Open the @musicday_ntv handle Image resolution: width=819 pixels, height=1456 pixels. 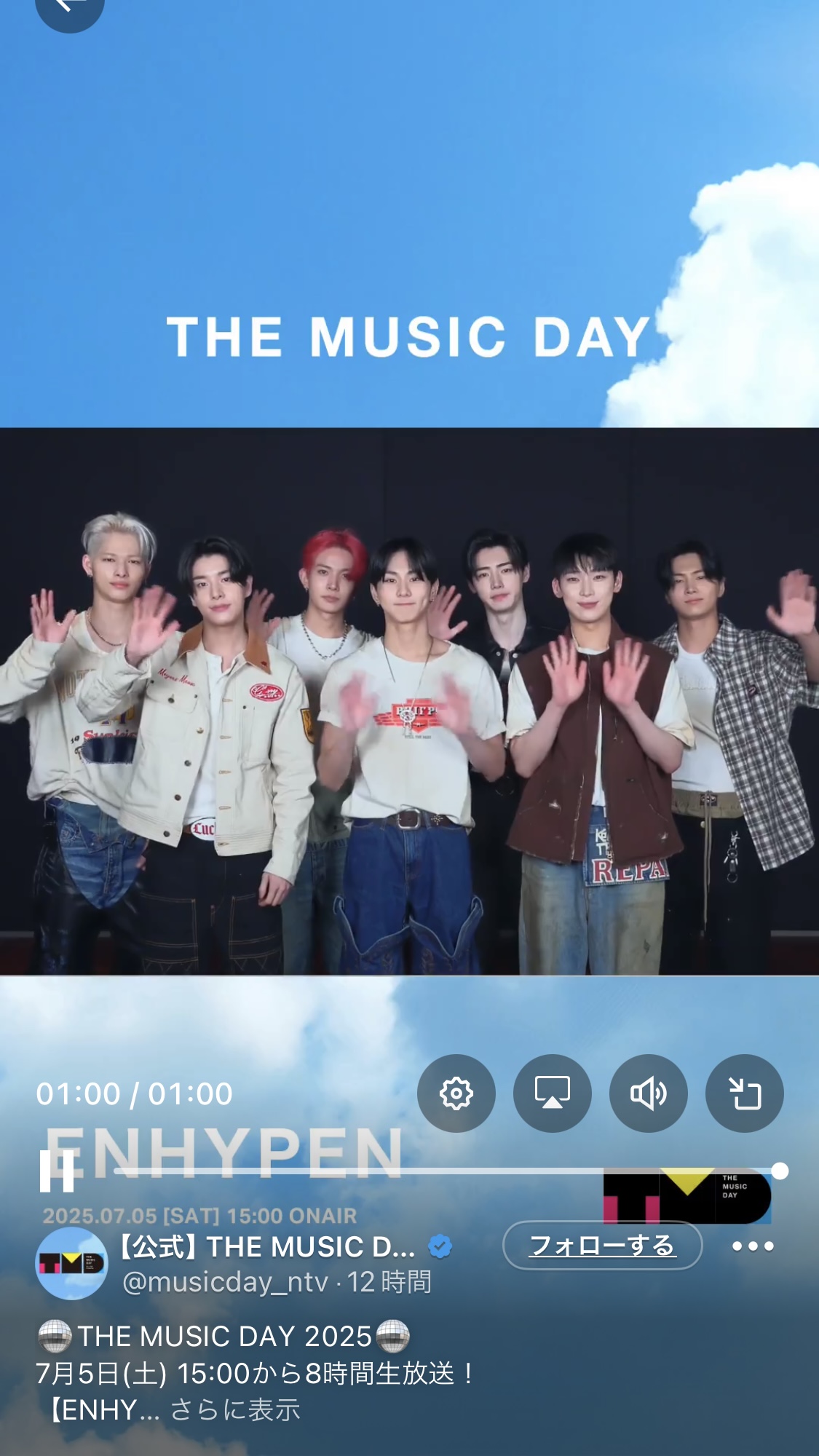coord(225,1282)
